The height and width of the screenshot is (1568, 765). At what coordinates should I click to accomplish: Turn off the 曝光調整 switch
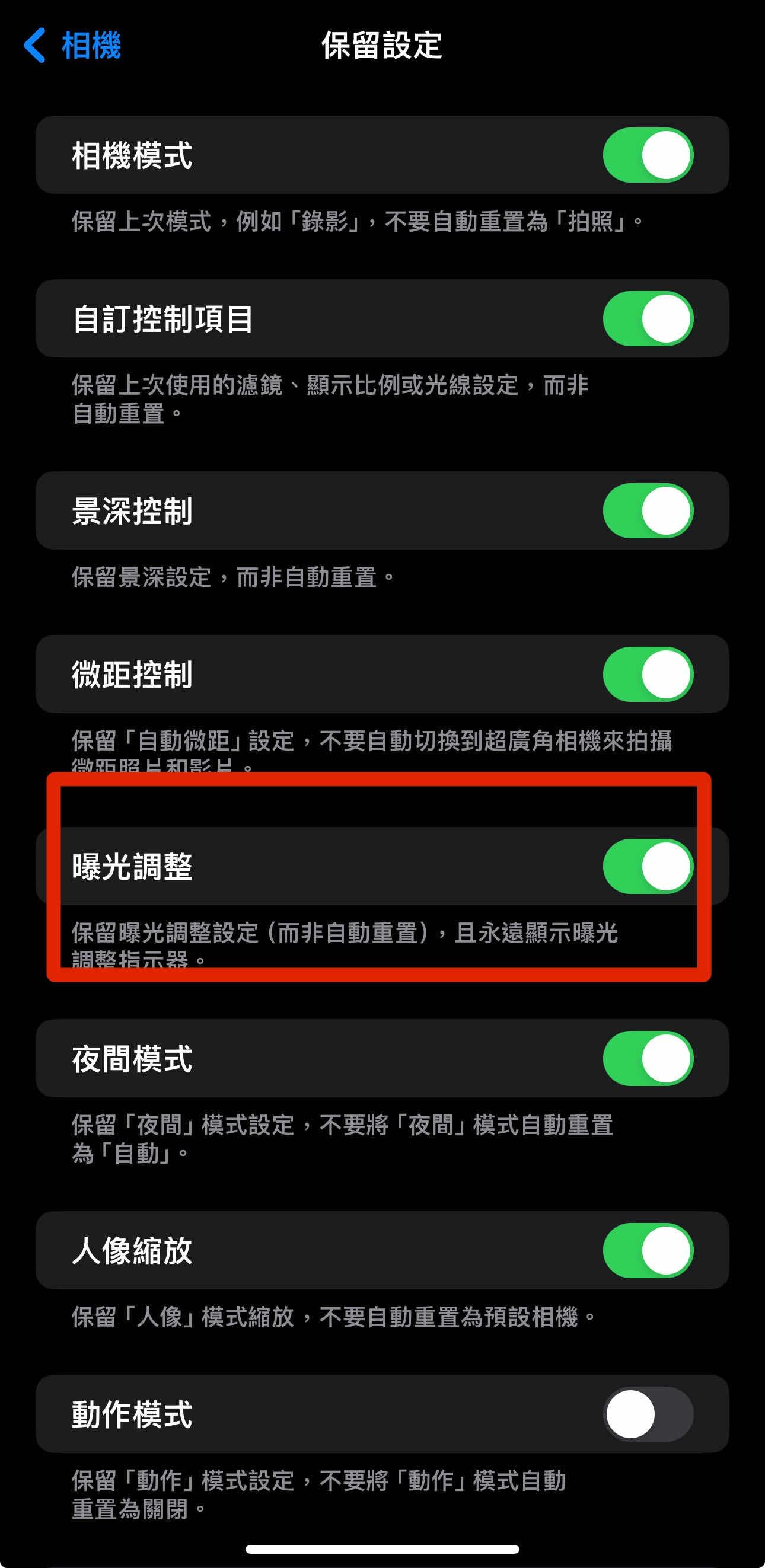tap(648, 866)
